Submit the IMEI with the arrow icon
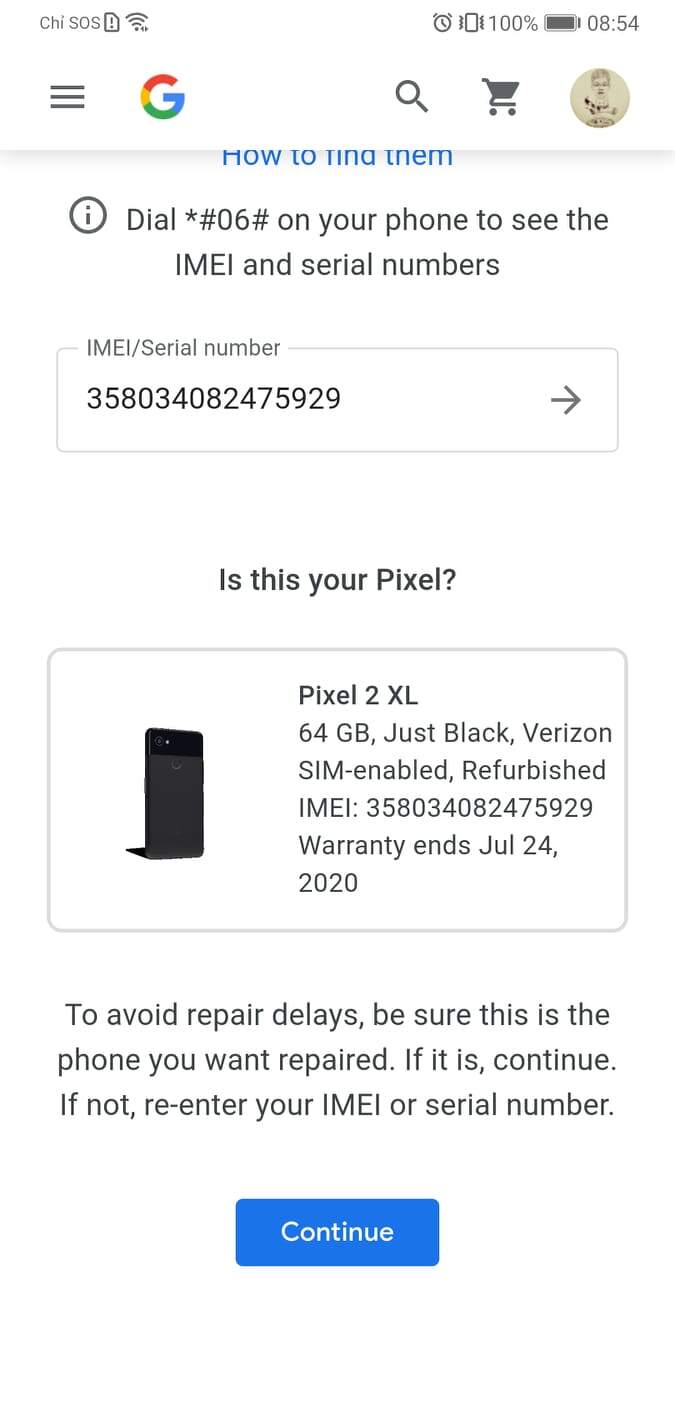675x1403 pixels. 566,400
